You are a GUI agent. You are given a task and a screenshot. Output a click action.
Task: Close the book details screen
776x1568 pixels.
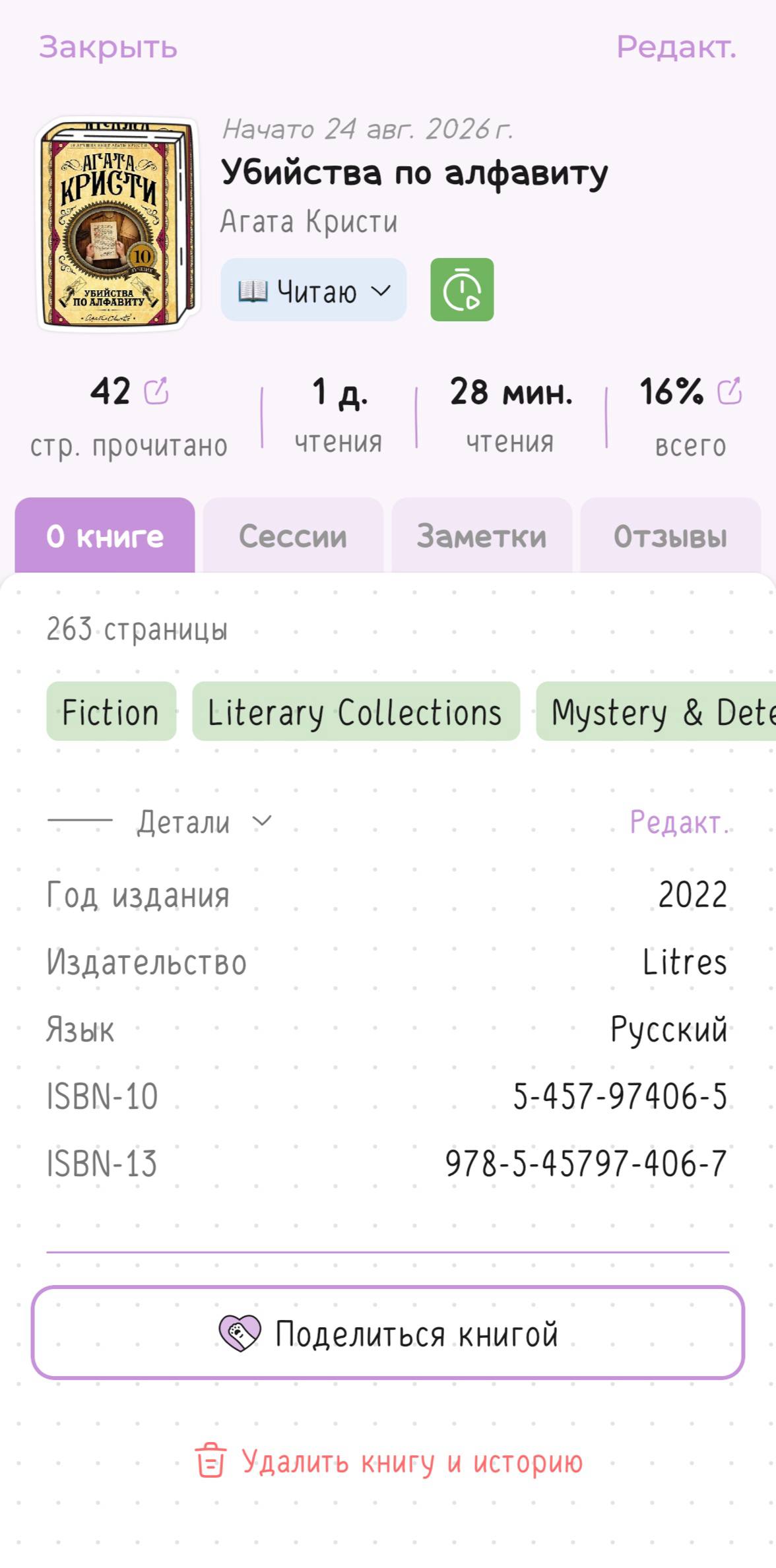pos(108,47)
